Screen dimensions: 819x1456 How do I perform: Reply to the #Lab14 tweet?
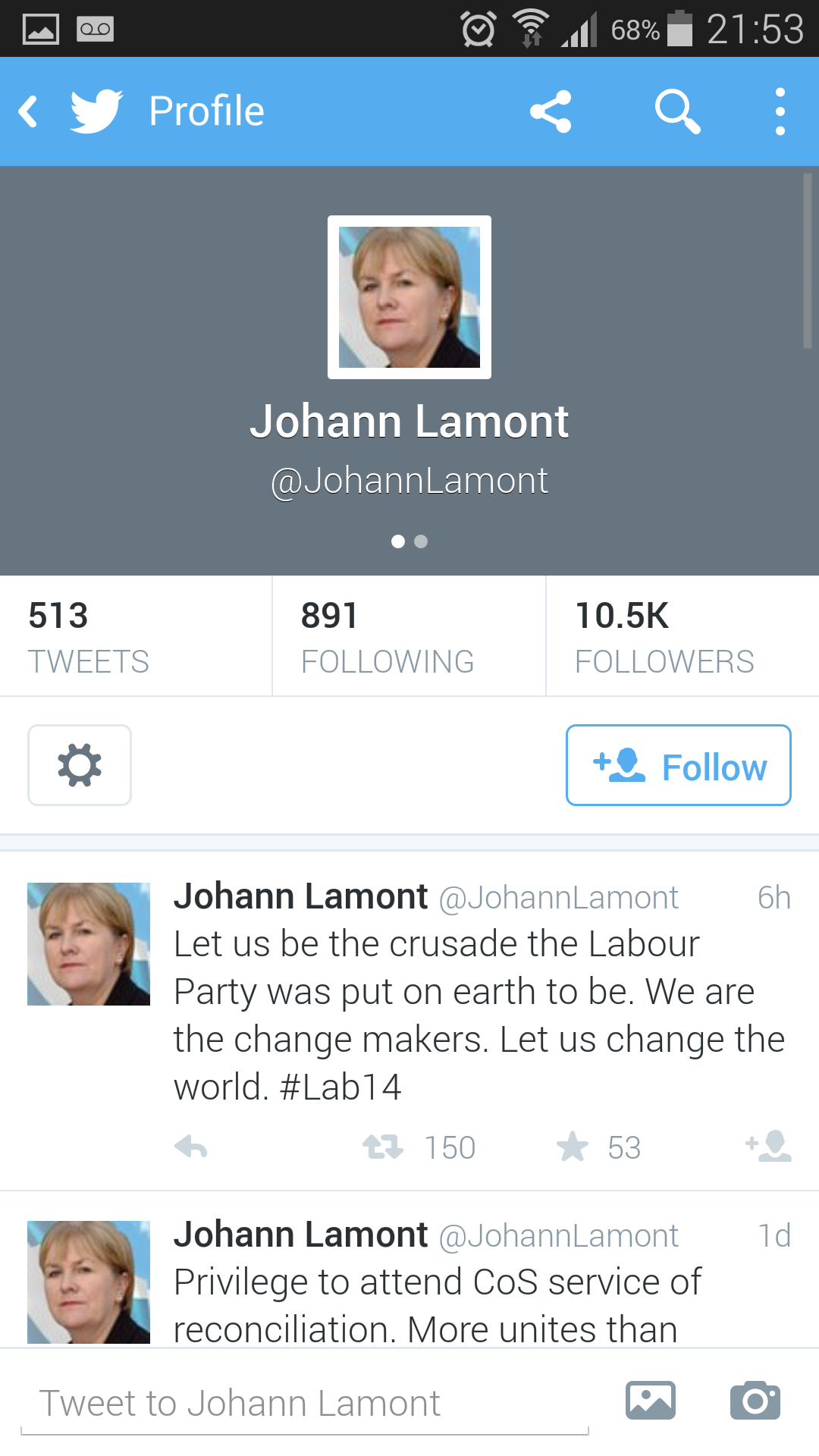tap(190, 1147)
